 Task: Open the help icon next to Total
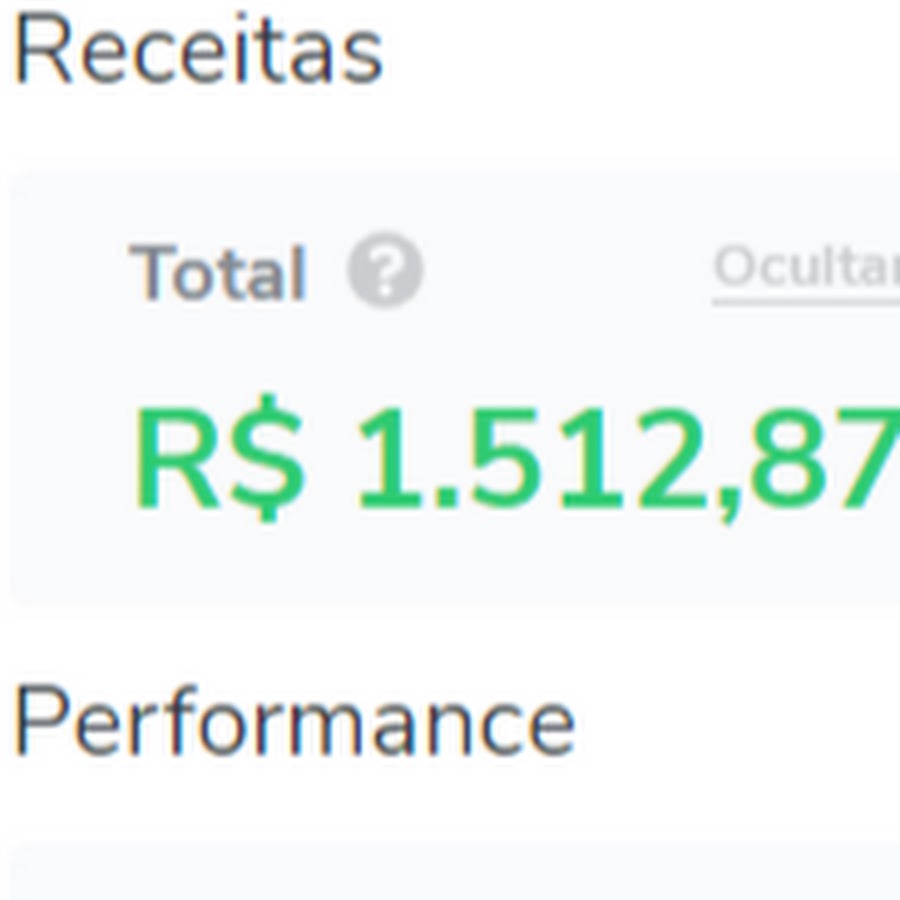pos(385,271)
